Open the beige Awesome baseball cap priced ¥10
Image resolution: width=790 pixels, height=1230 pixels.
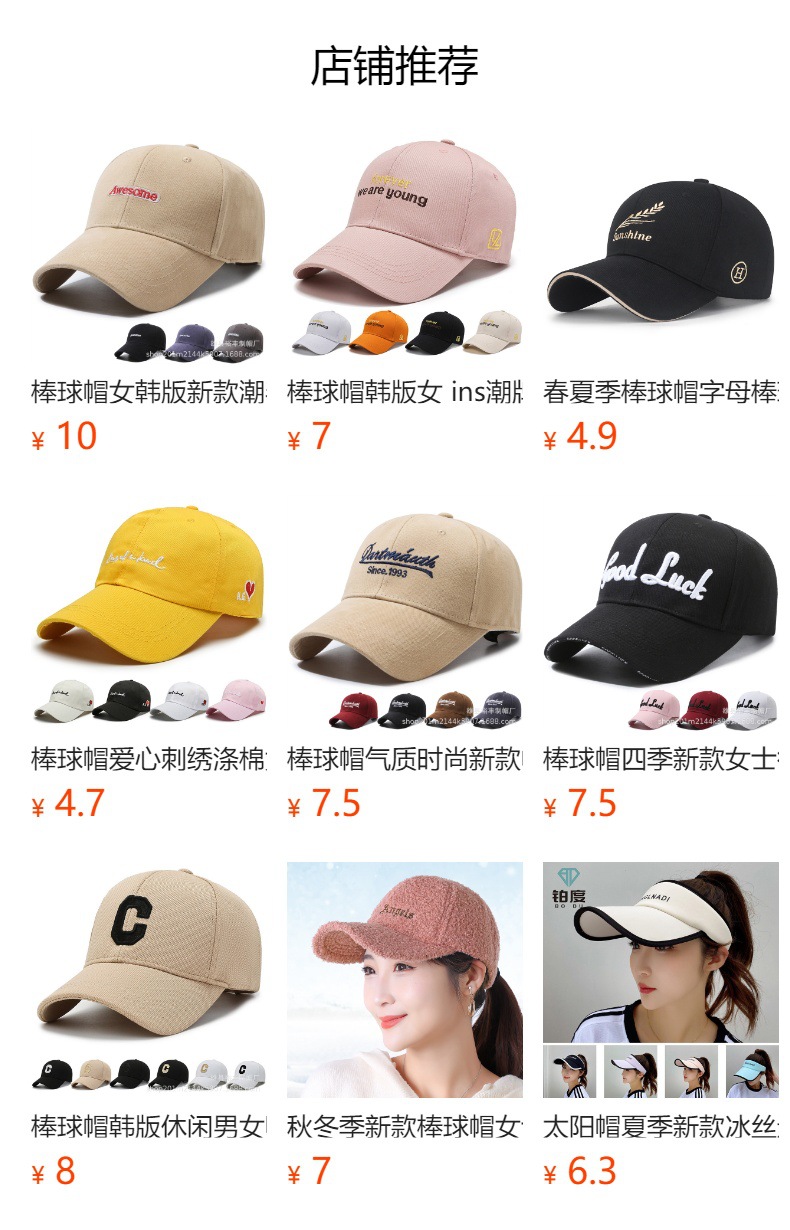(x=149, y=244)
